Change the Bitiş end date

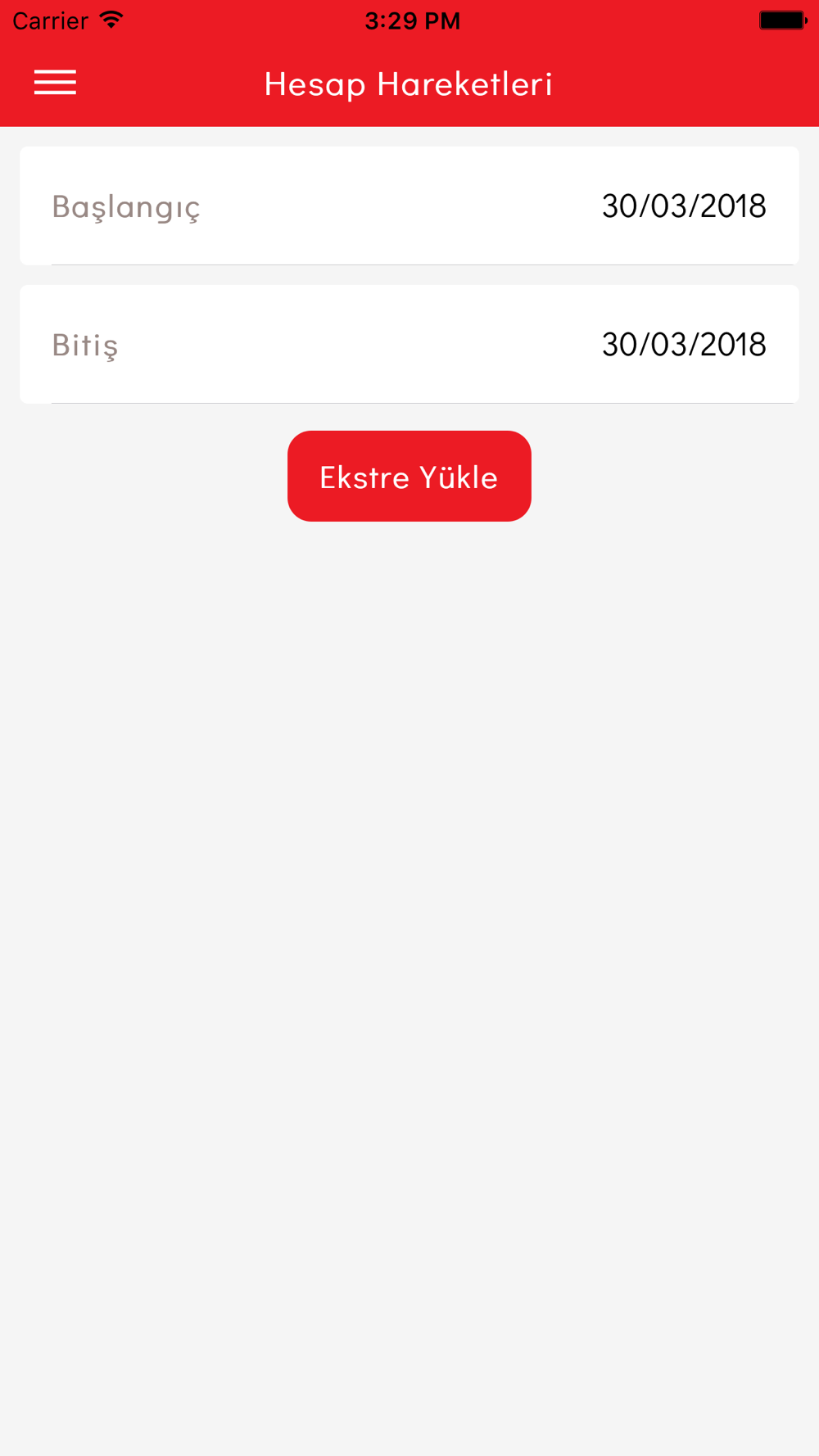tap(409, 344)
